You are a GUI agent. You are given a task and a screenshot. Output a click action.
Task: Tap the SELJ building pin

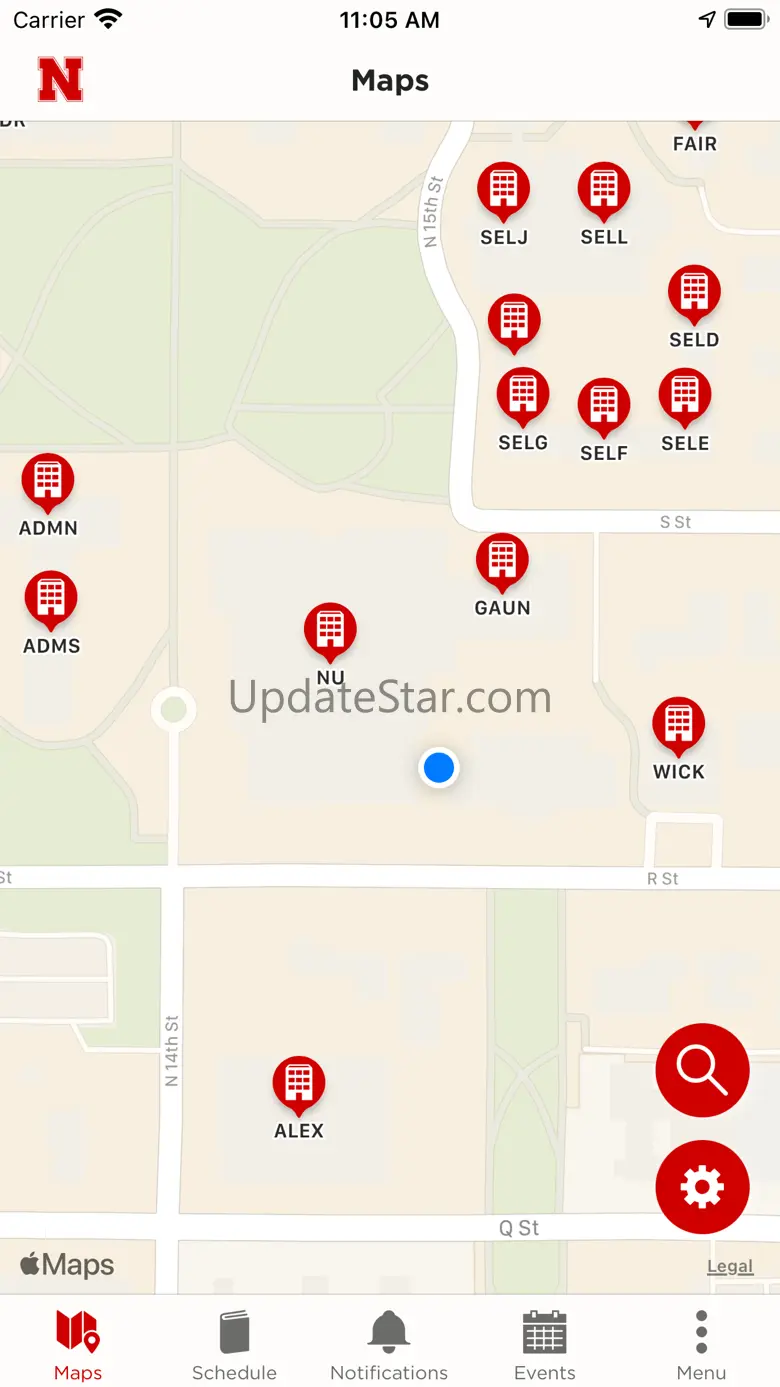click(x=504, y=190)
